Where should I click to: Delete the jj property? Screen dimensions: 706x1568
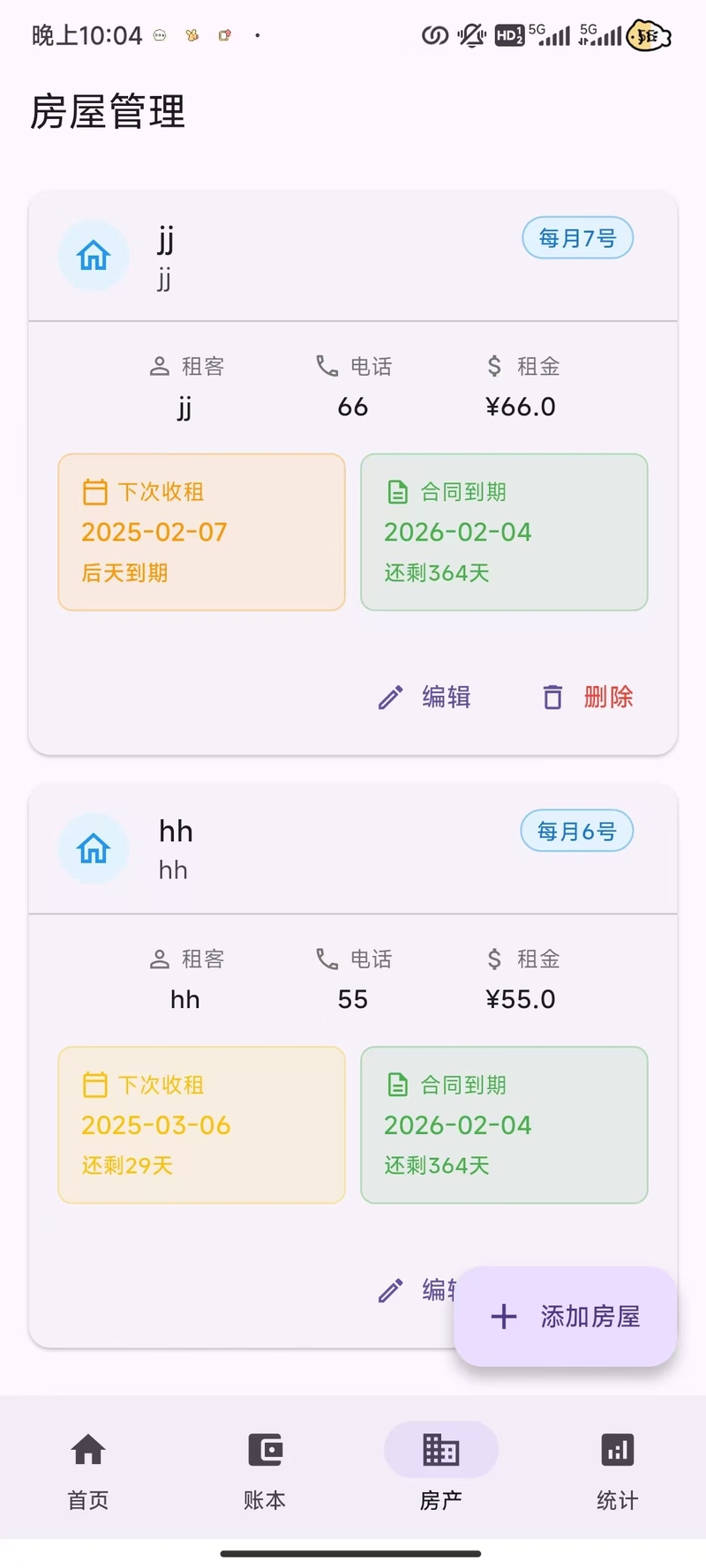pos(587,697)
